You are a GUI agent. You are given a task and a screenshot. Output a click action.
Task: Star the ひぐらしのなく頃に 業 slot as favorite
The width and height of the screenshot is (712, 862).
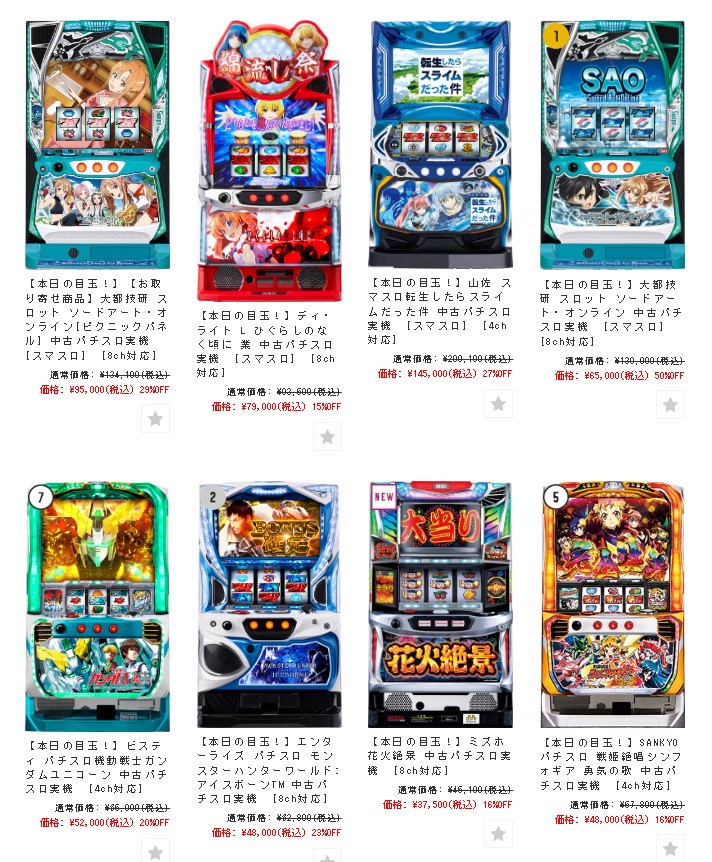(327, 436)
